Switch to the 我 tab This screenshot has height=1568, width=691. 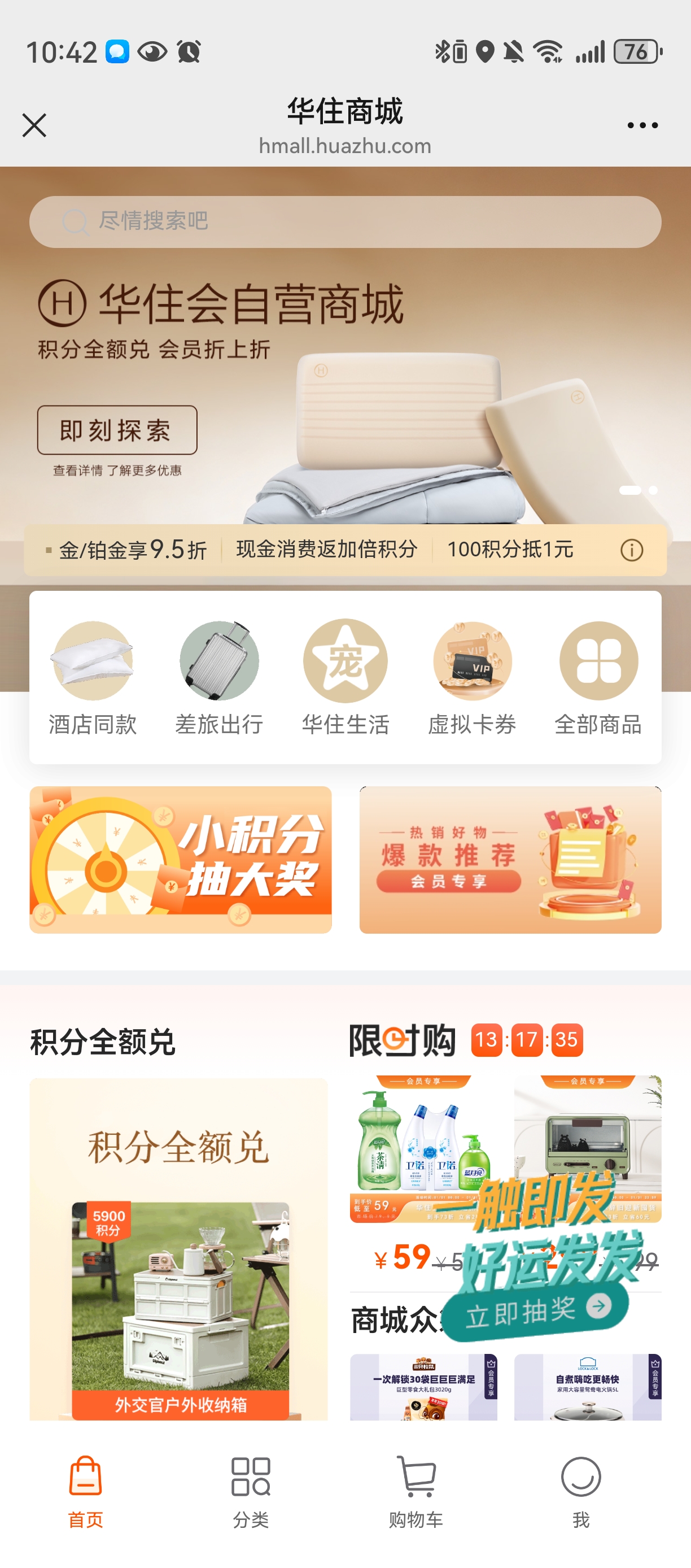point(581,1491)
